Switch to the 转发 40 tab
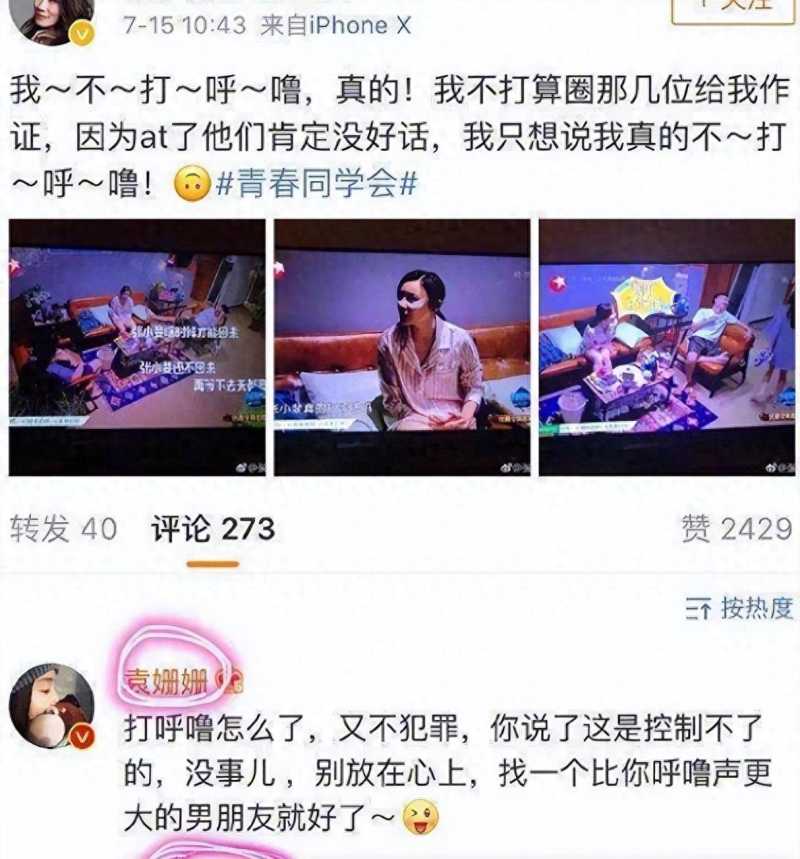 [x=64, y=528]
